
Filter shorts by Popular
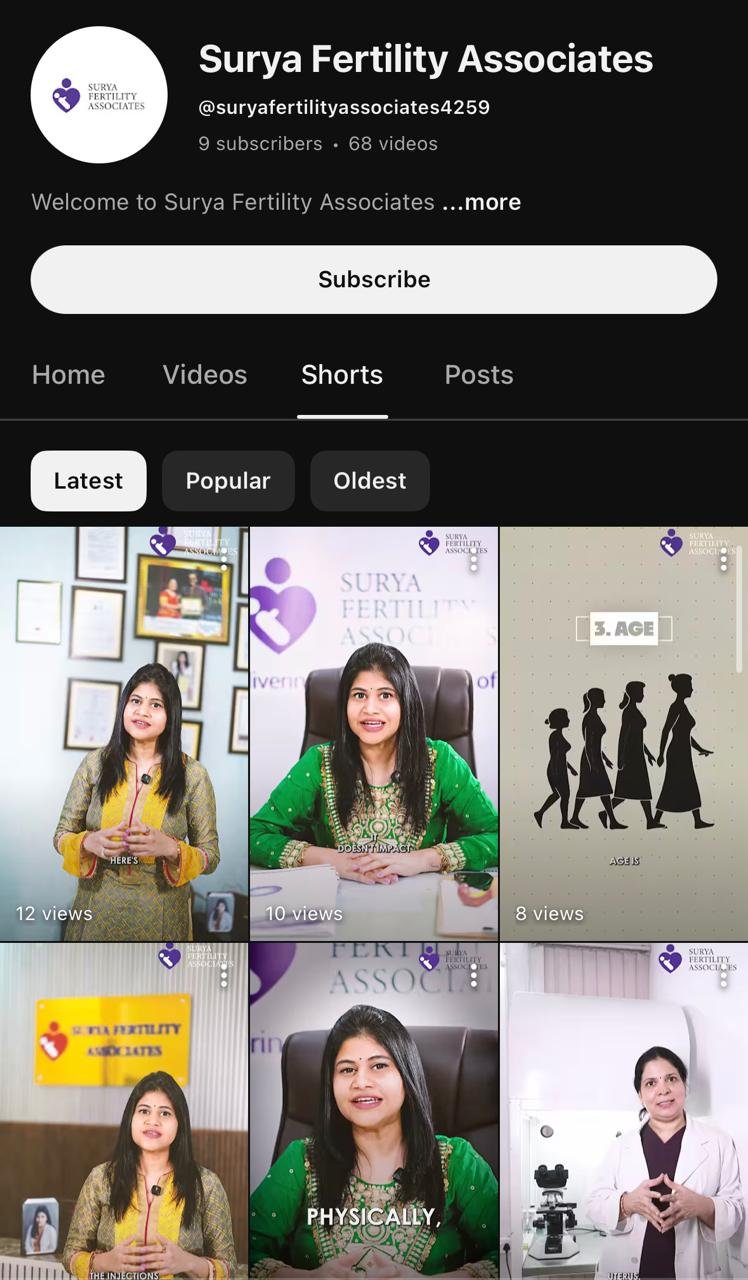pyautogui.click(x=228, y=481)
